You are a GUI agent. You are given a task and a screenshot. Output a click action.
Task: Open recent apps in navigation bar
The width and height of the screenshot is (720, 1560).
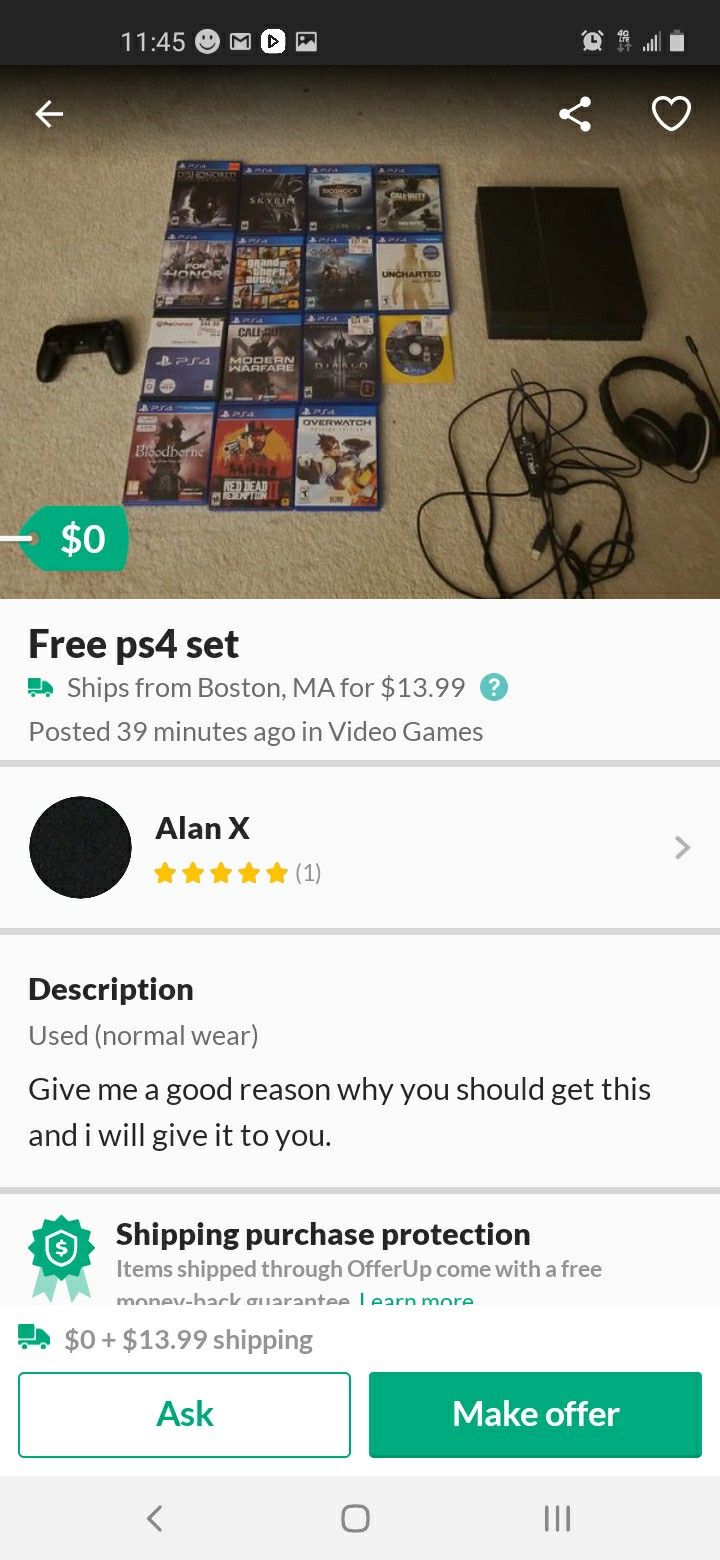557,1518
